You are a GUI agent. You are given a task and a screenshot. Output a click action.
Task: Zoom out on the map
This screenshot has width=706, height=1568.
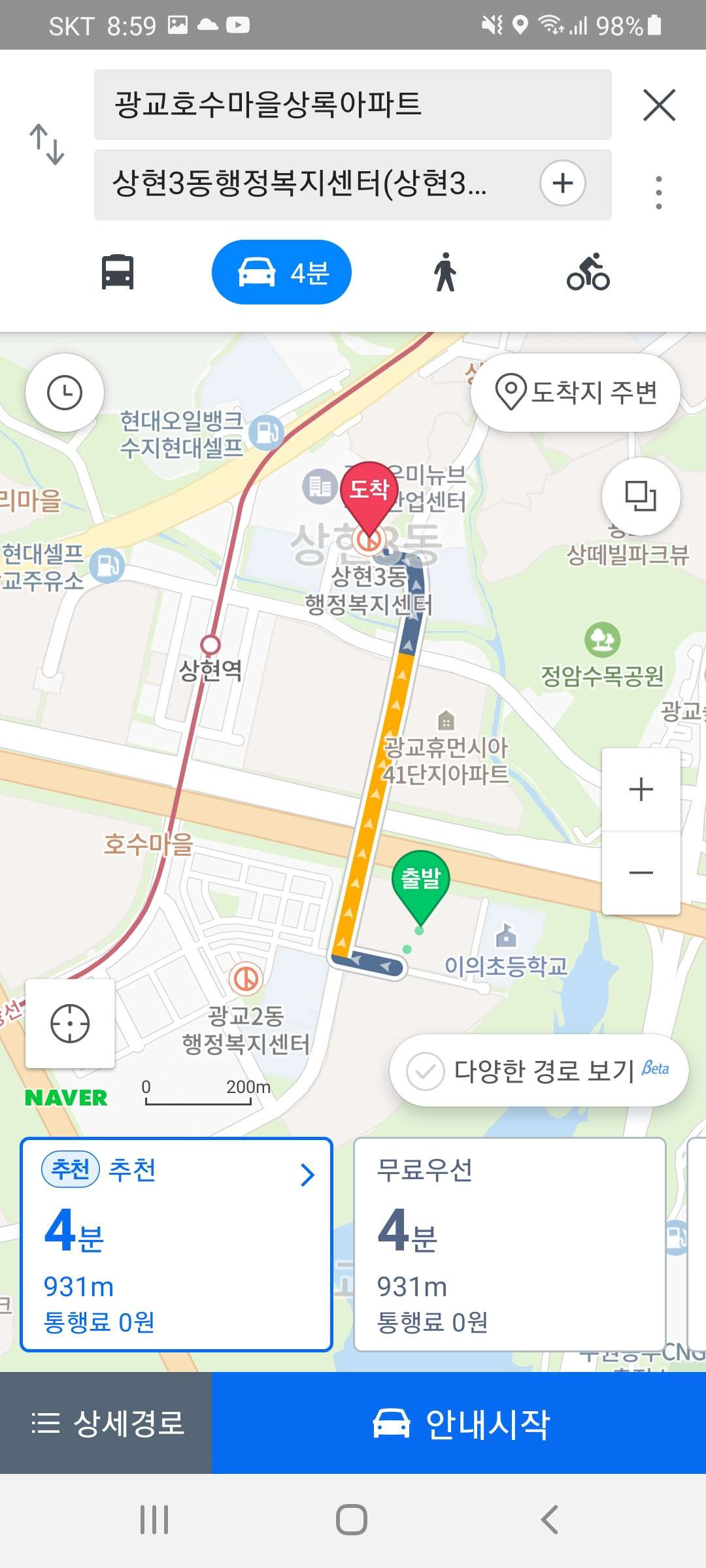click(641, 873)
